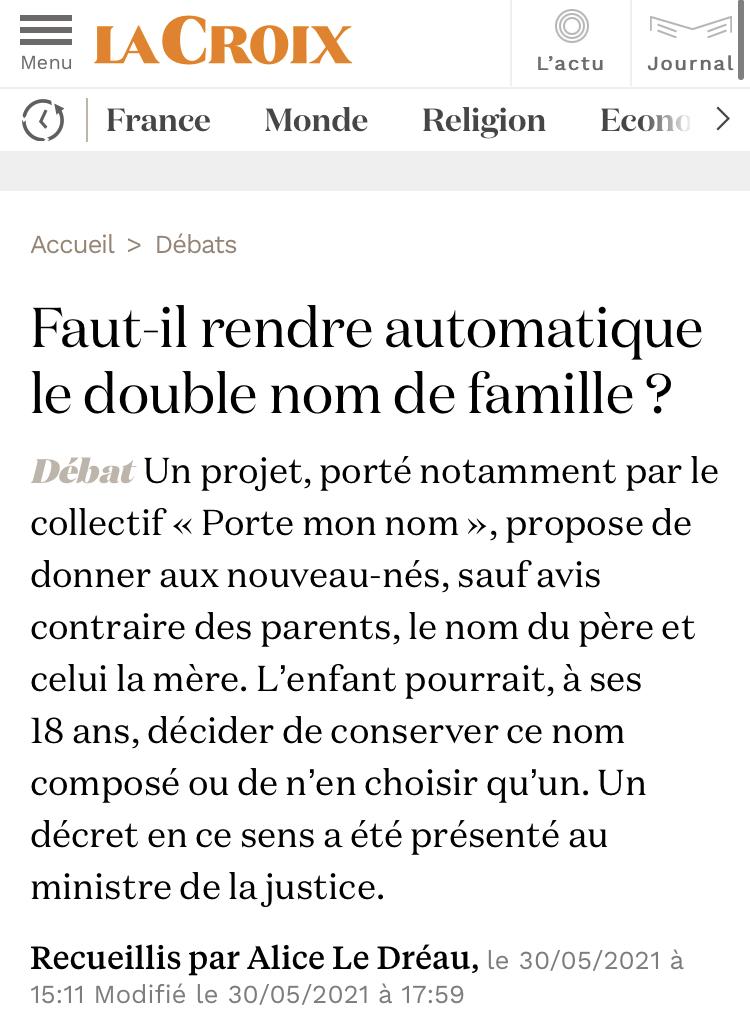
Task: Switch to the Religion category
Action: point(483,121)
